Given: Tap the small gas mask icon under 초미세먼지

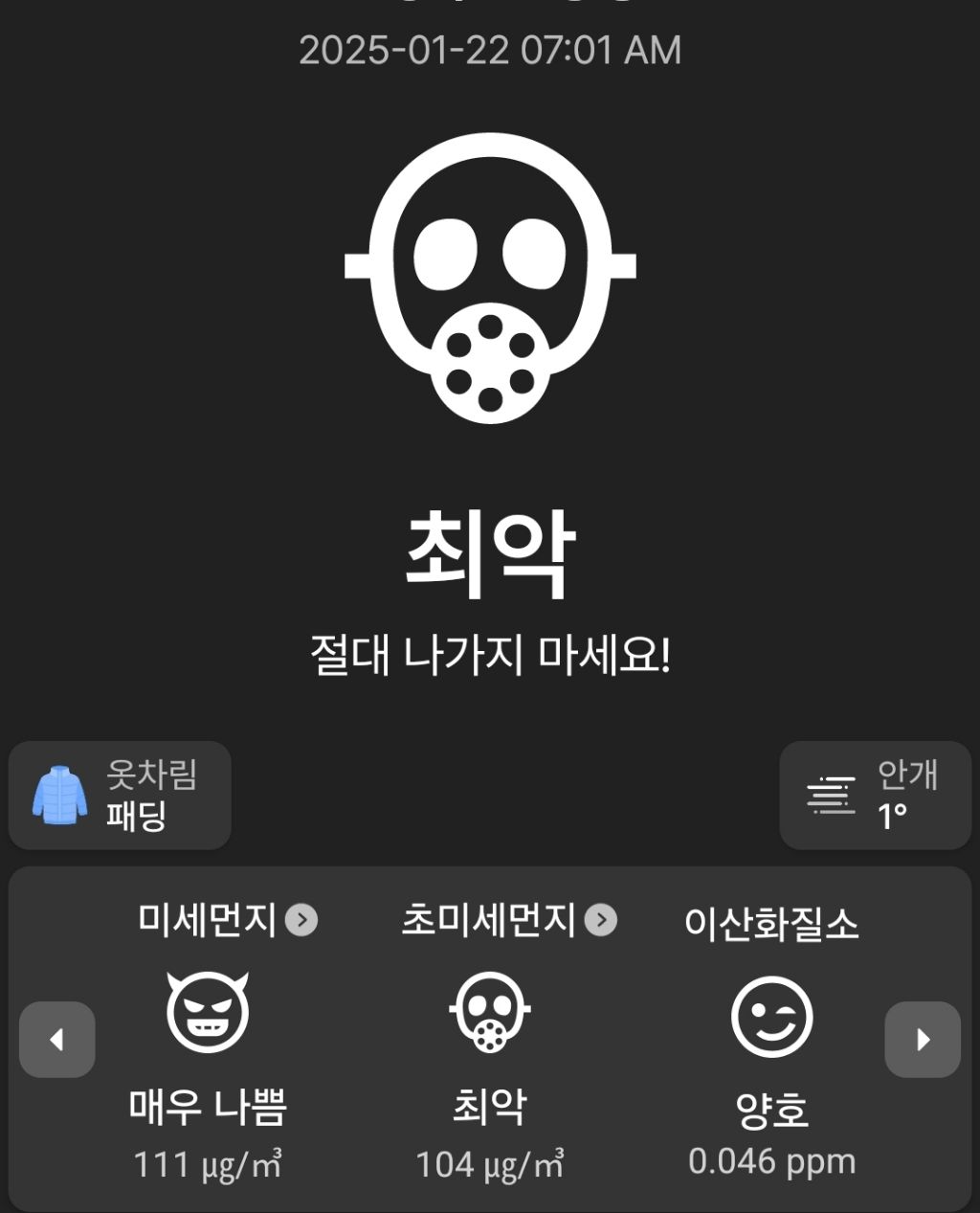Looking at the screenshot, I should pos(489,1018).
